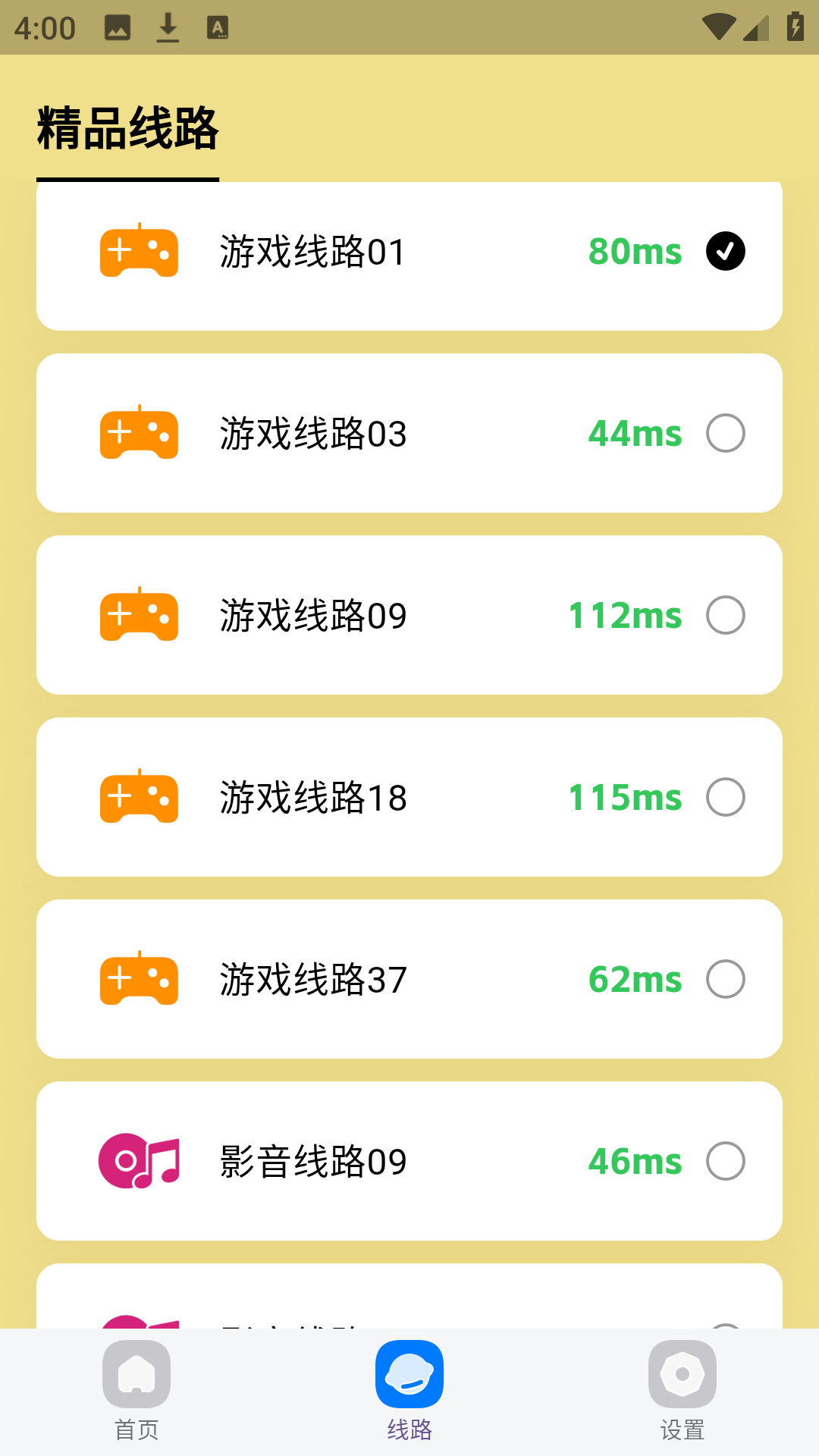The height and width of the screenshot is (1456, 819).
Task: Open the 设置 tab
Action: 681,1395
